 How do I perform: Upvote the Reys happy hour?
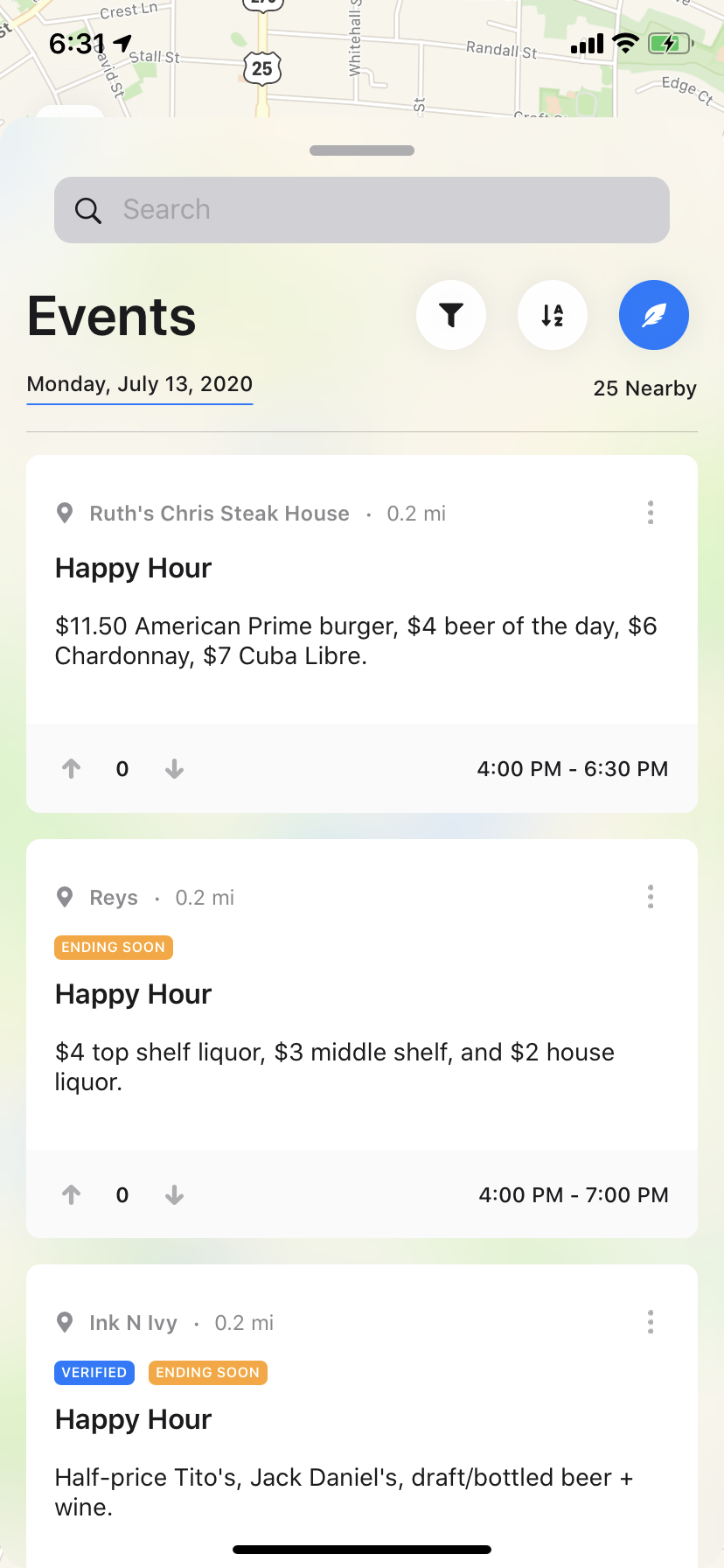72,1195
